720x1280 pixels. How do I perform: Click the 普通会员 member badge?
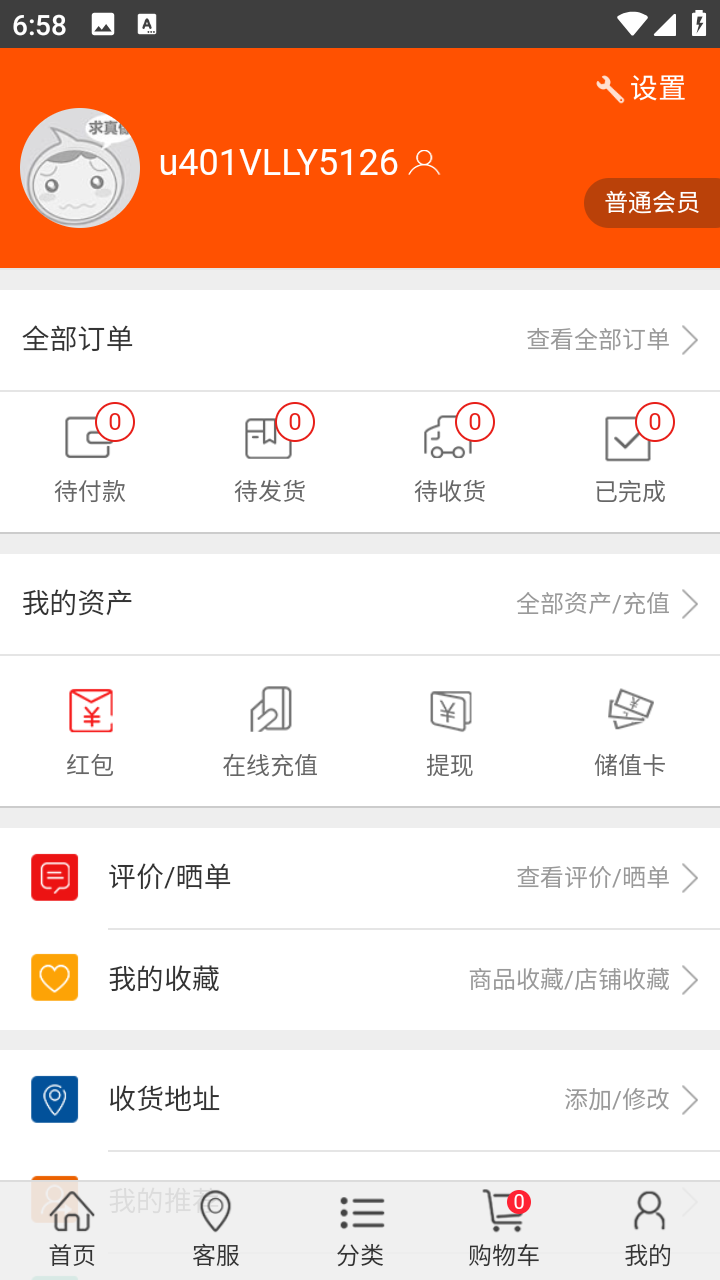(652, 202)
